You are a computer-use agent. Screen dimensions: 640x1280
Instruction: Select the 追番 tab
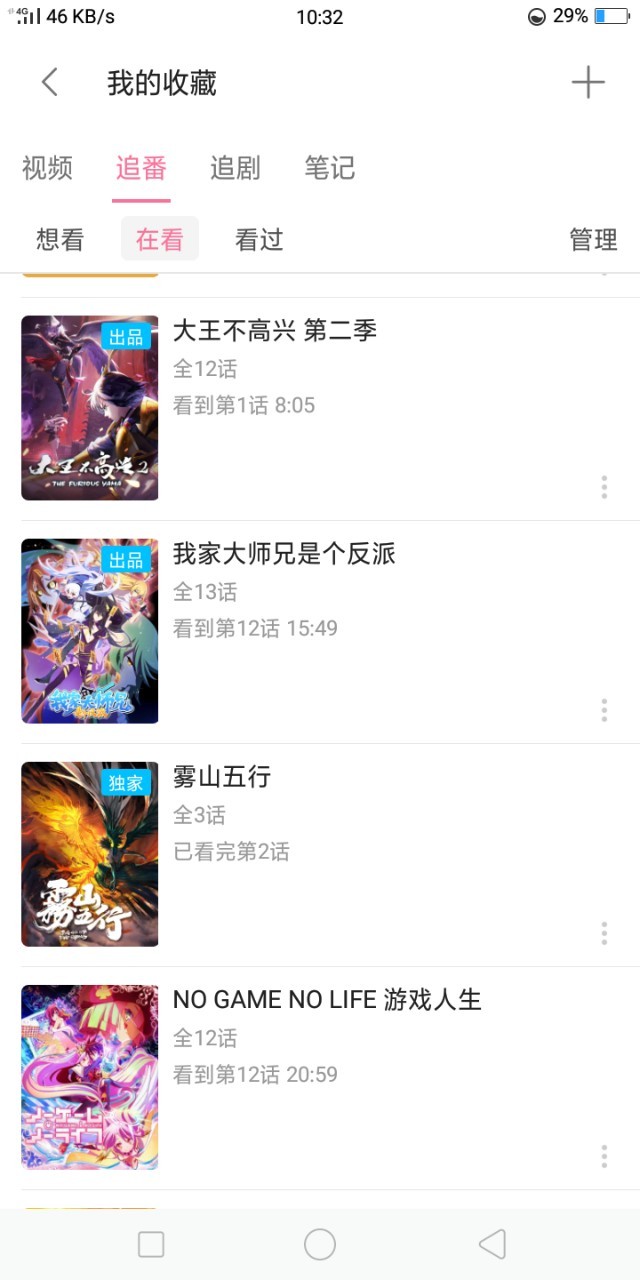141,168
